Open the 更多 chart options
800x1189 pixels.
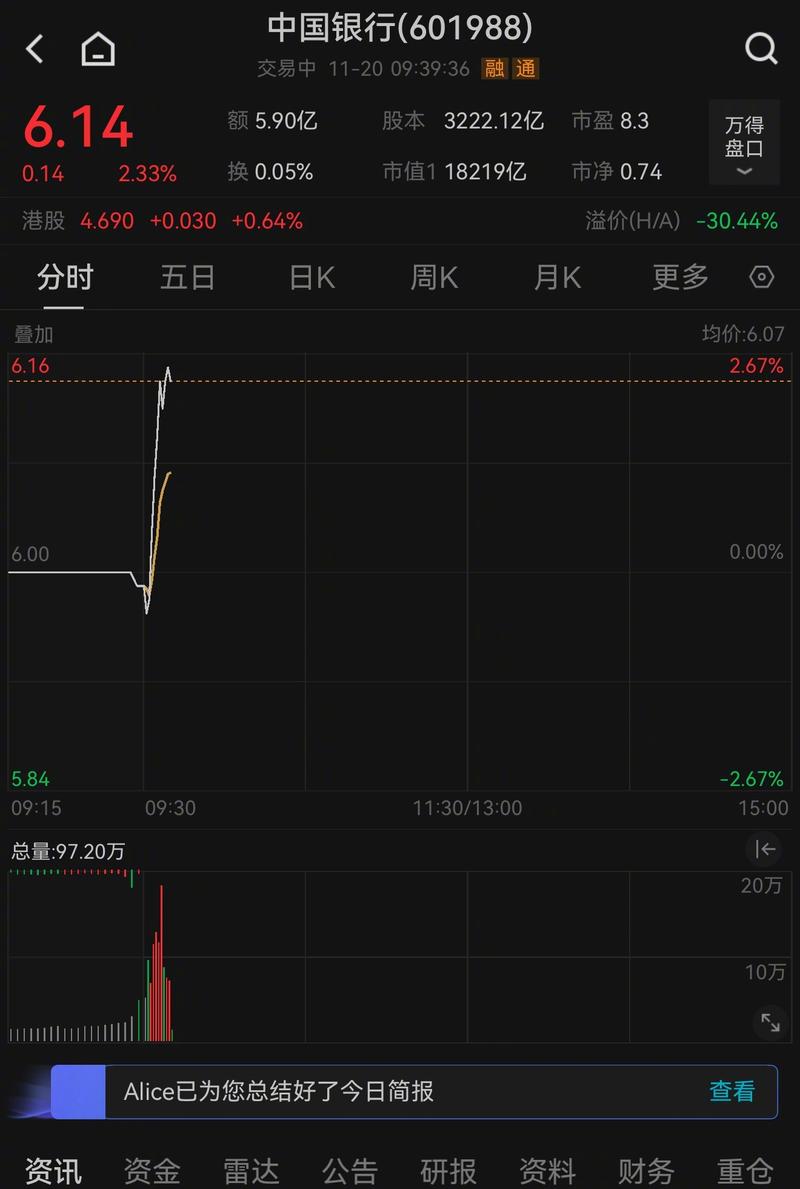[680, 277]
